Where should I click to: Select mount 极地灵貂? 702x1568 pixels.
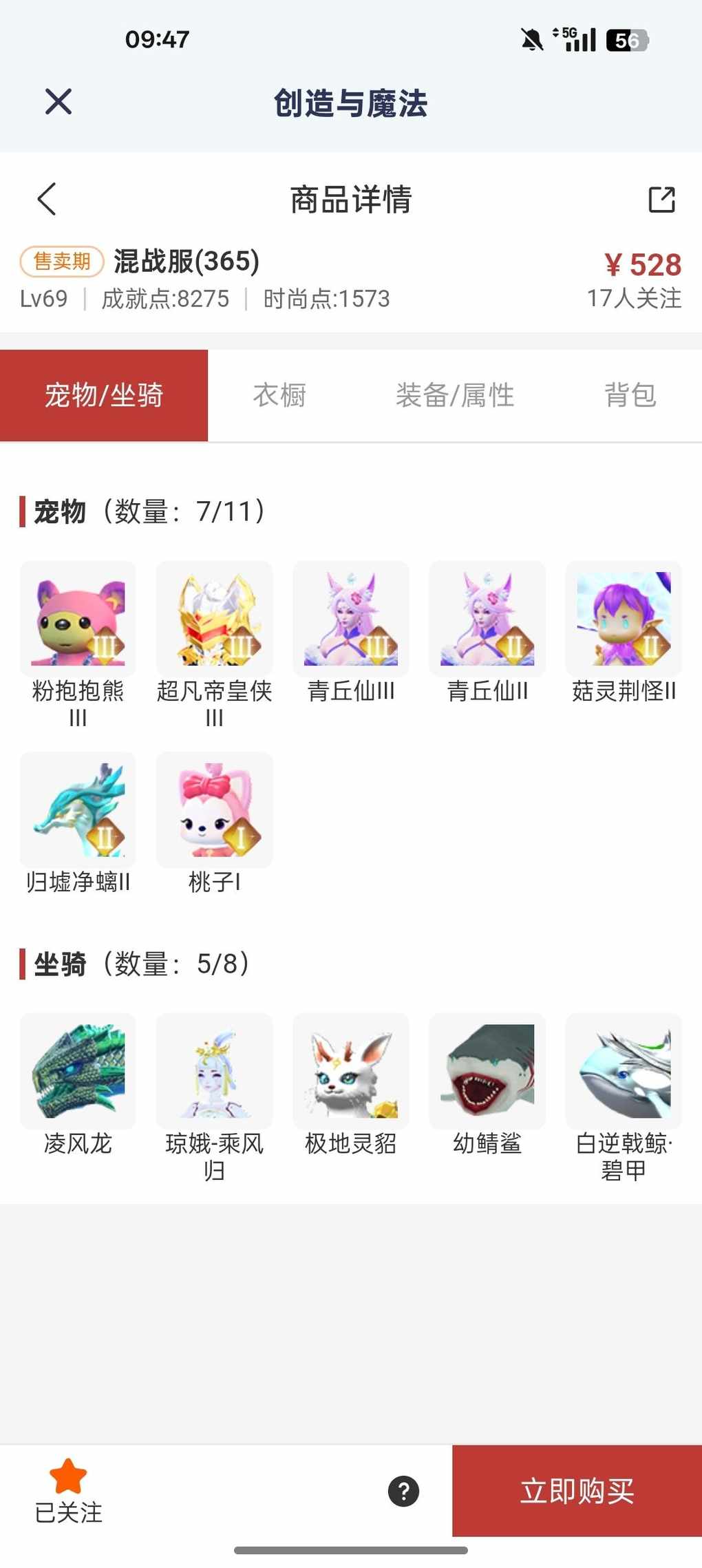click(x=351, y=1071)
